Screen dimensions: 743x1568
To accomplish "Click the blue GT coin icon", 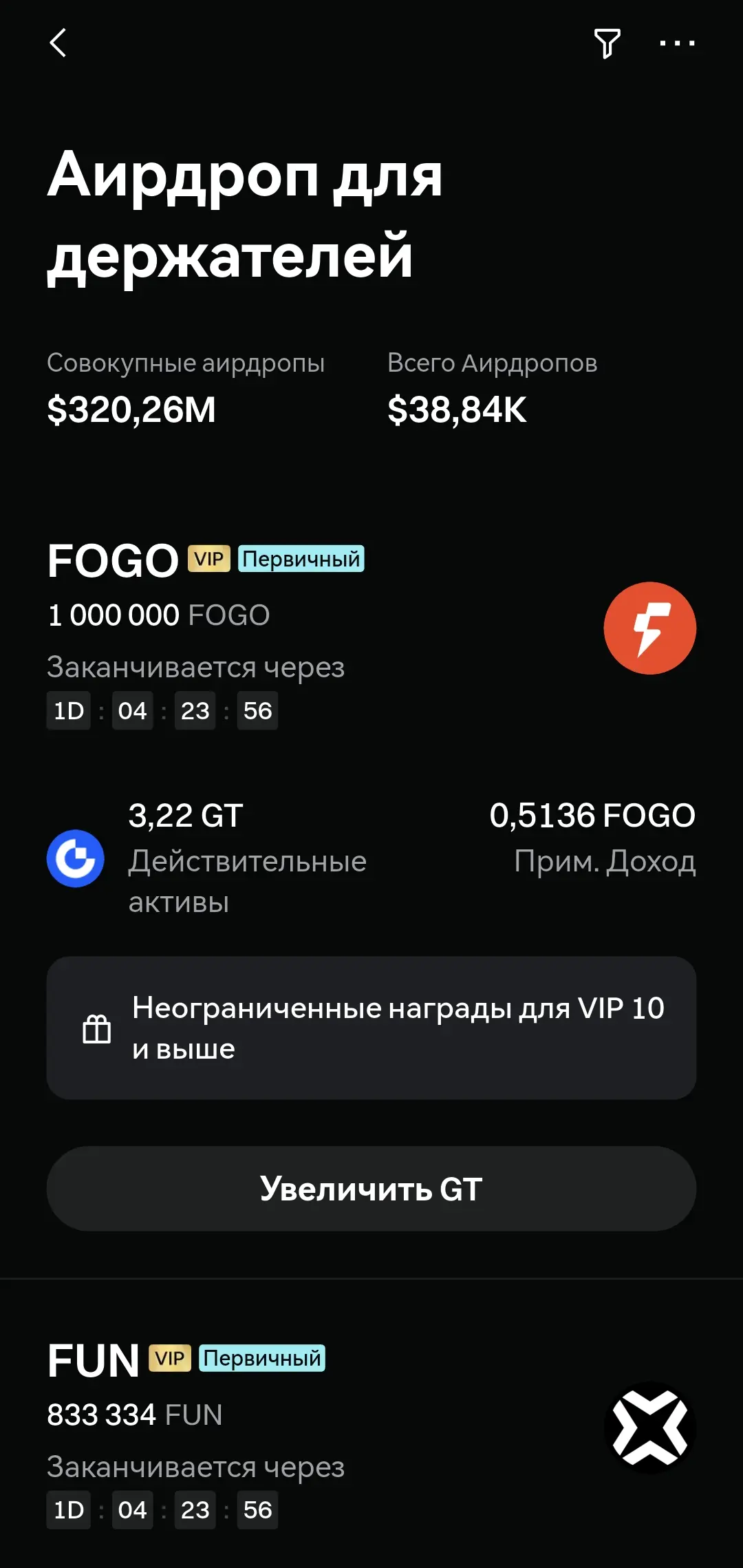I will 75,860.
